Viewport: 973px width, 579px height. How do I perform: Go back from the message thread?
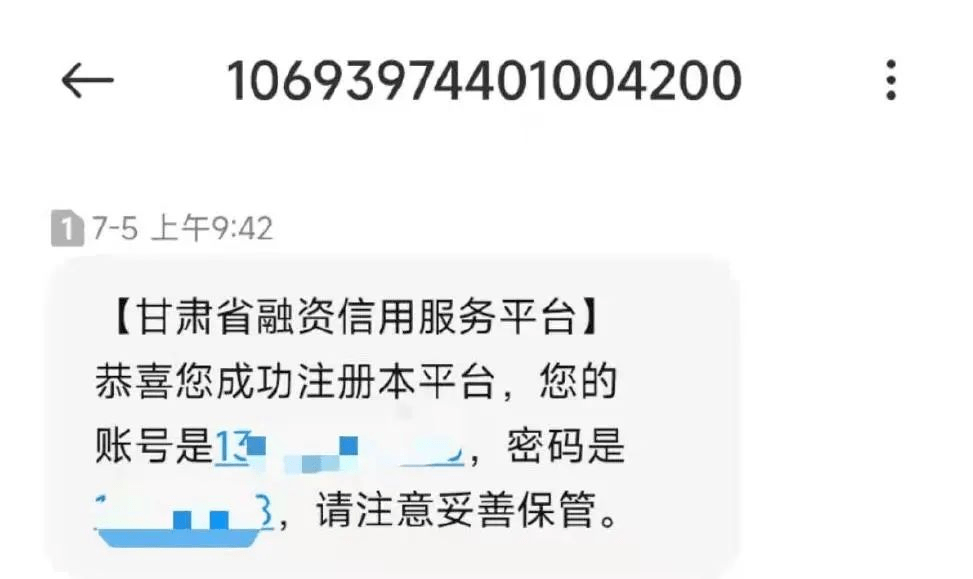(87, 81)
